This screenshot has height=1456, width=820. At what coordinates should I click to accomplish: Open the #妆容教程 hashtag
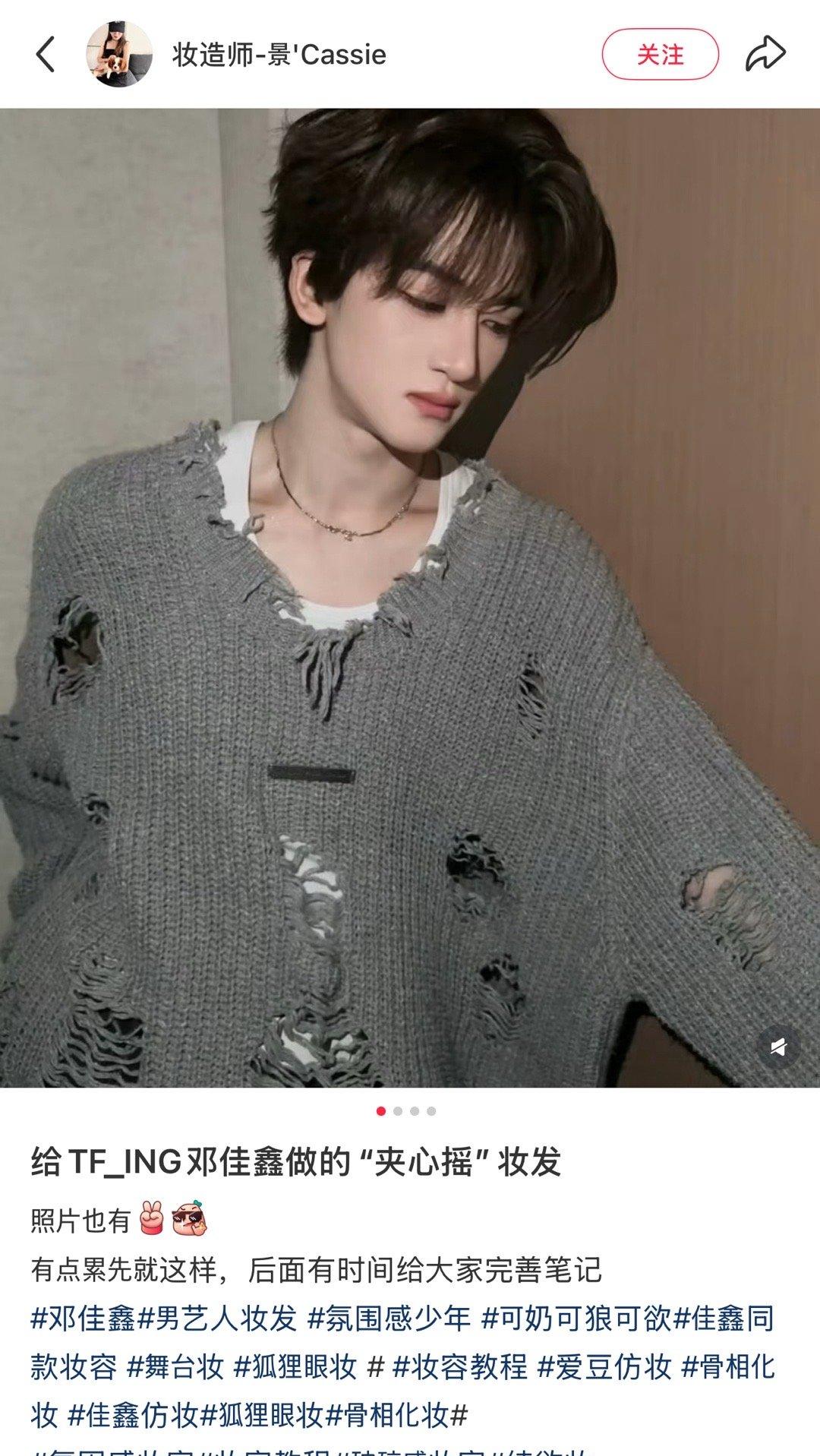pos(460,1367)
